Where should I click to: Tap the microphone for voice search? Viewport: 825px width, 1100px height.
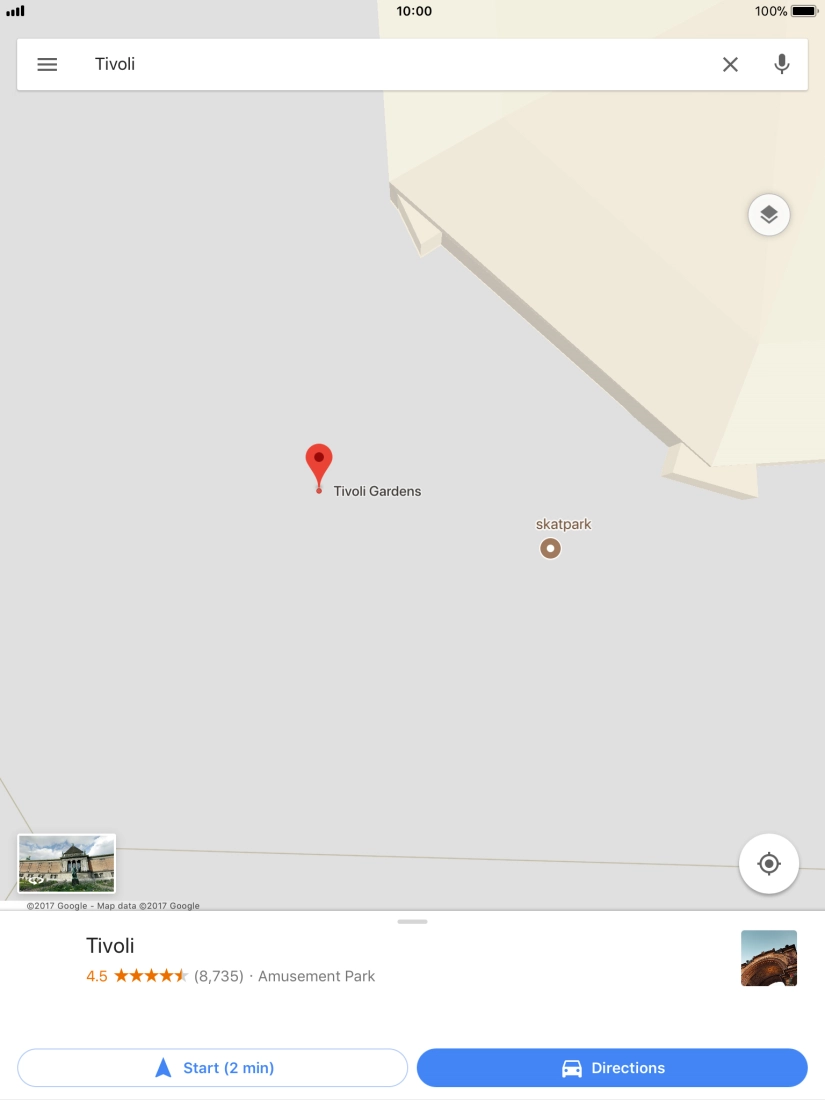[x=782, y=64]
